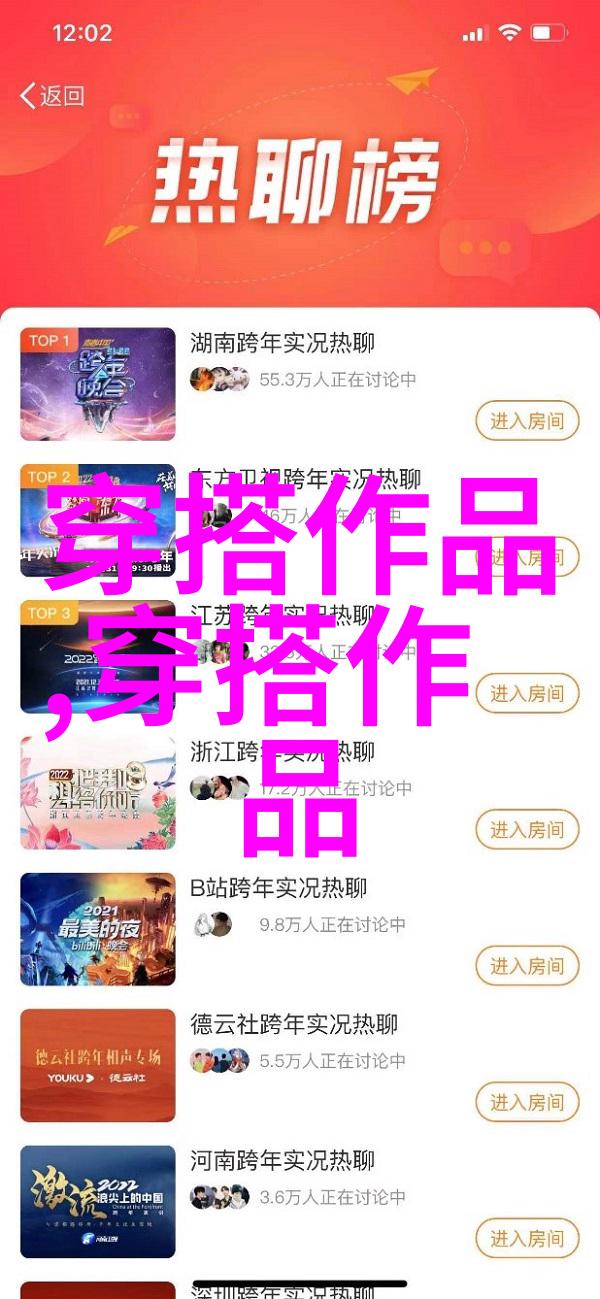600x1299 pixels.
Task: Enter the 浙江跨年 chat room
Action: [527, 829]
